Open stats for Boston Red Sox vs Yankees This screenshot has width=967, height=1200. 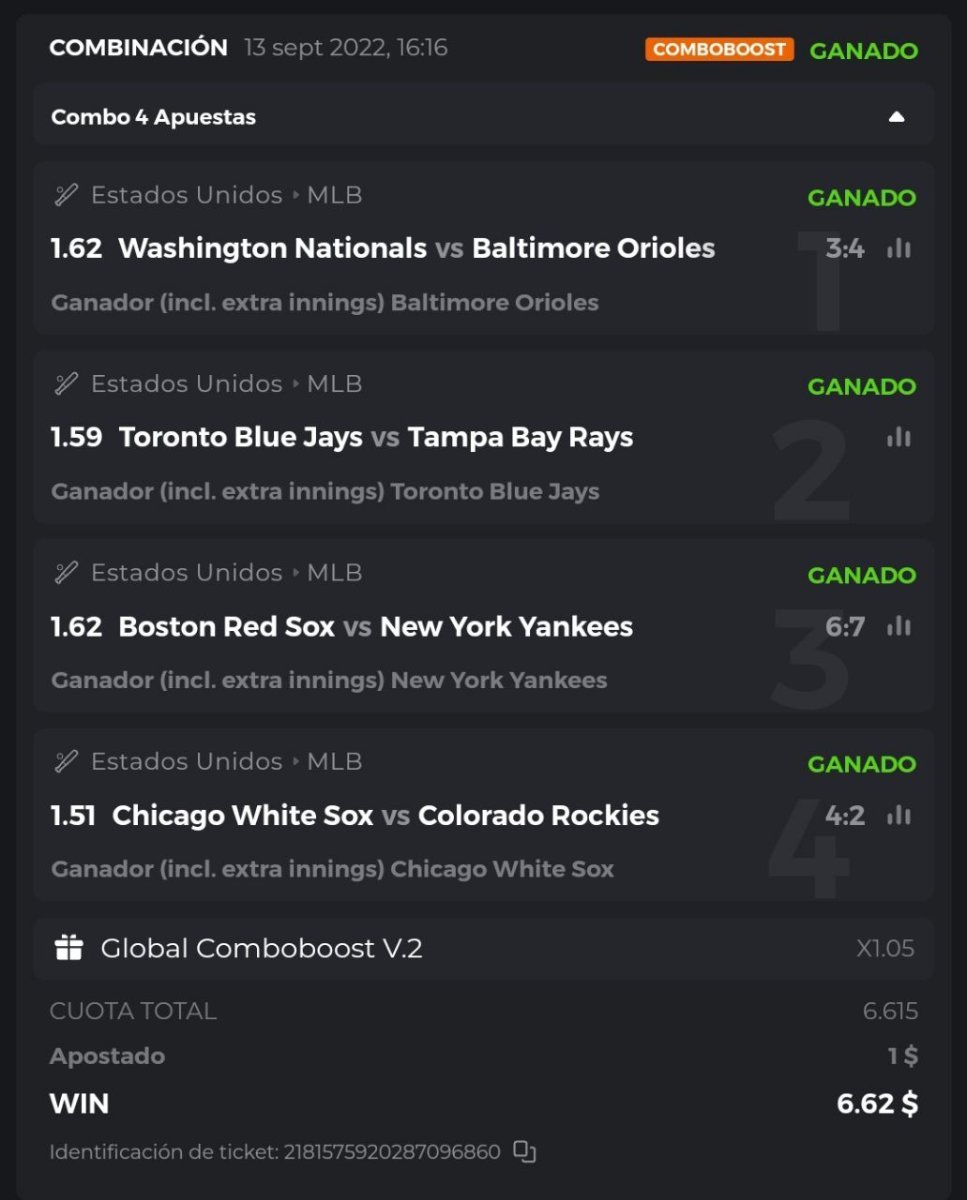[x=899, y=626]
